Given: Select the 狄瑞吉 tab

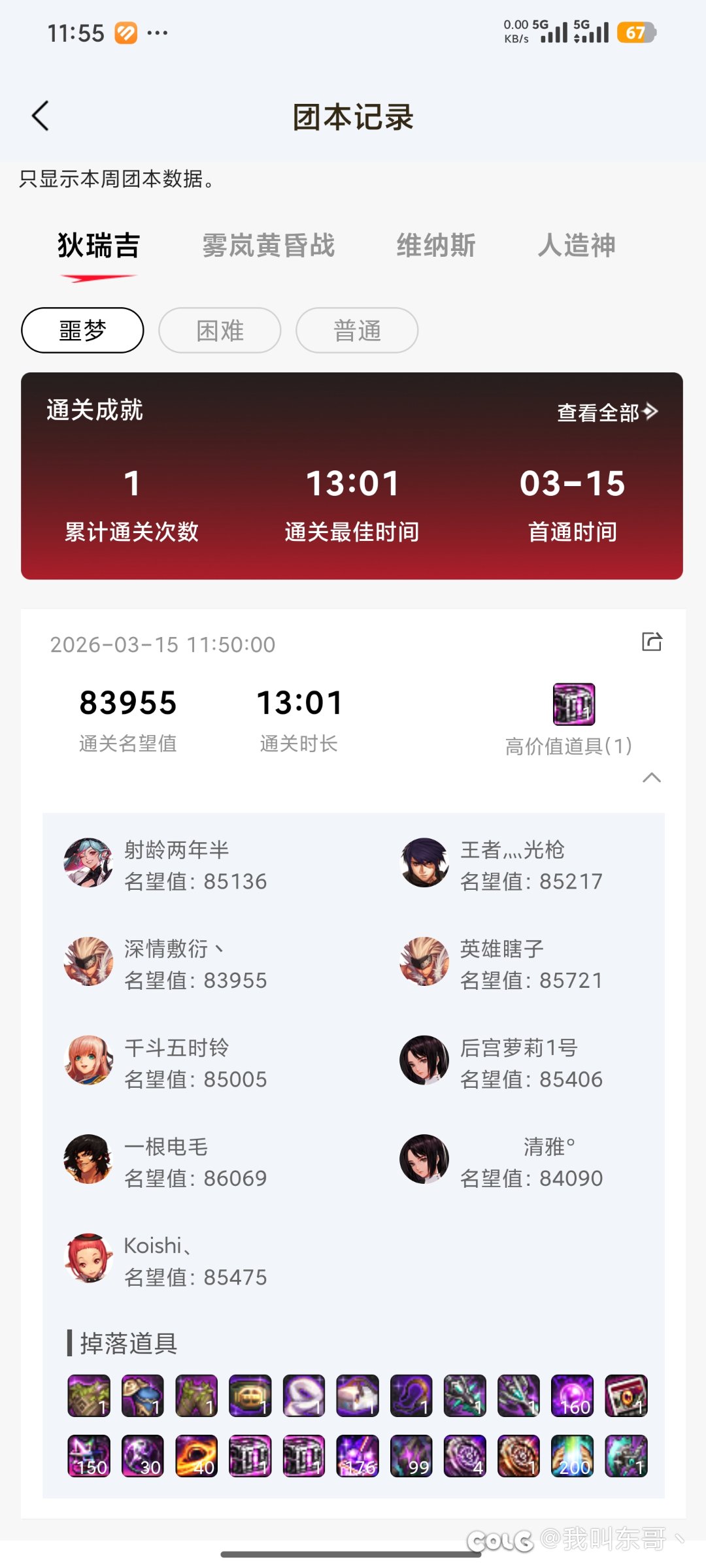Looking at the screenshot, I should pos(99,246).
